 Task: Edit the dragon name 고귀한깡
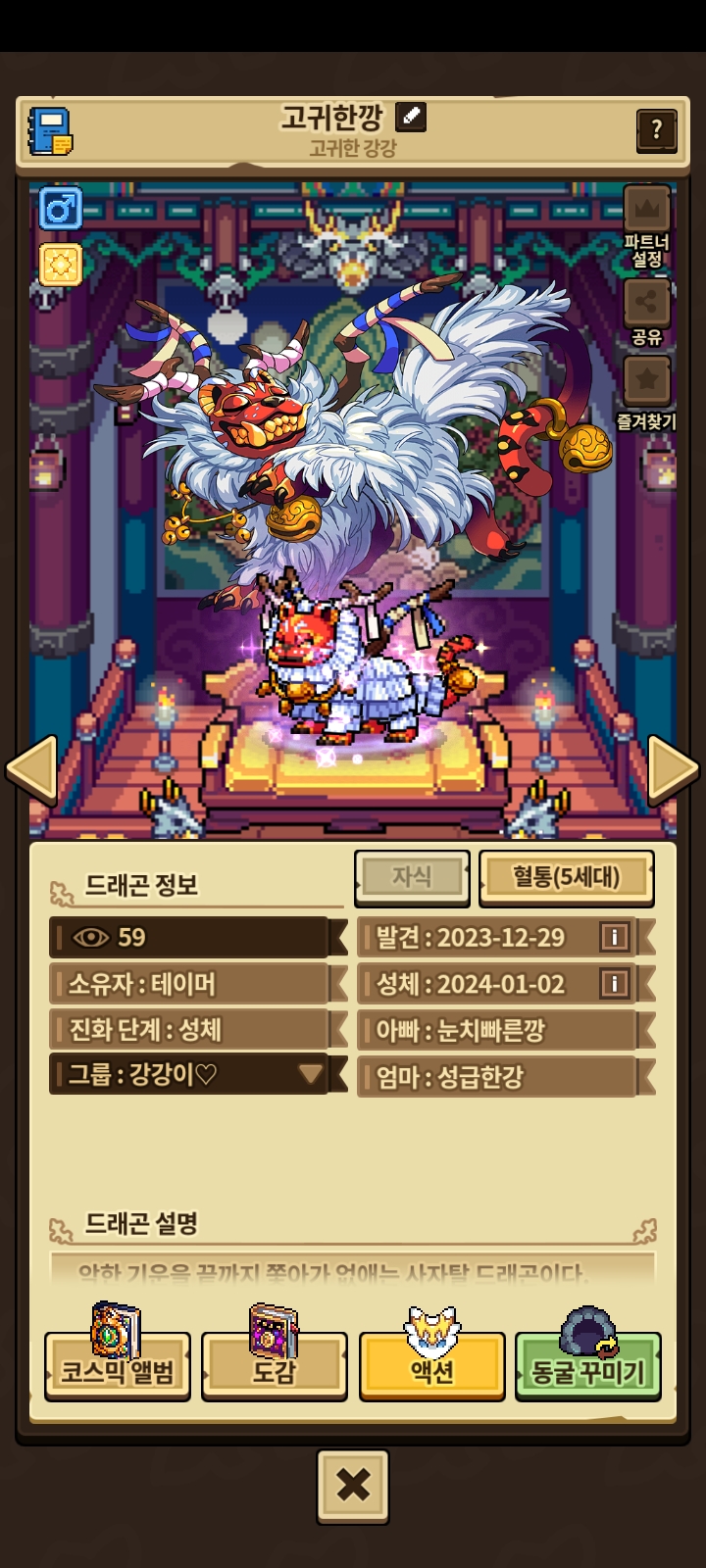pyautogui.click(x=411, y=118)
